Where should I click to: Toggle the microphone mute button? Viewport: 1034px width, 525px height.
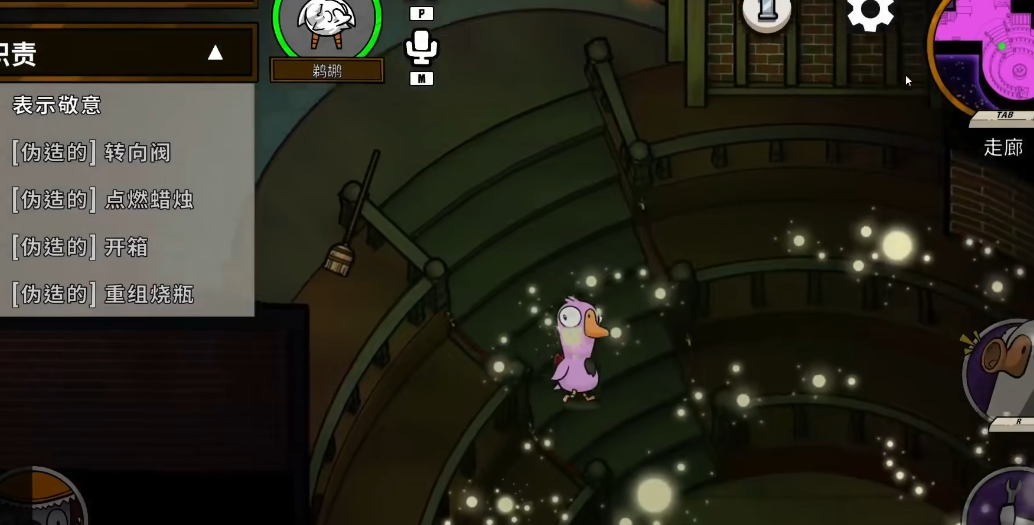click(421, 47)
